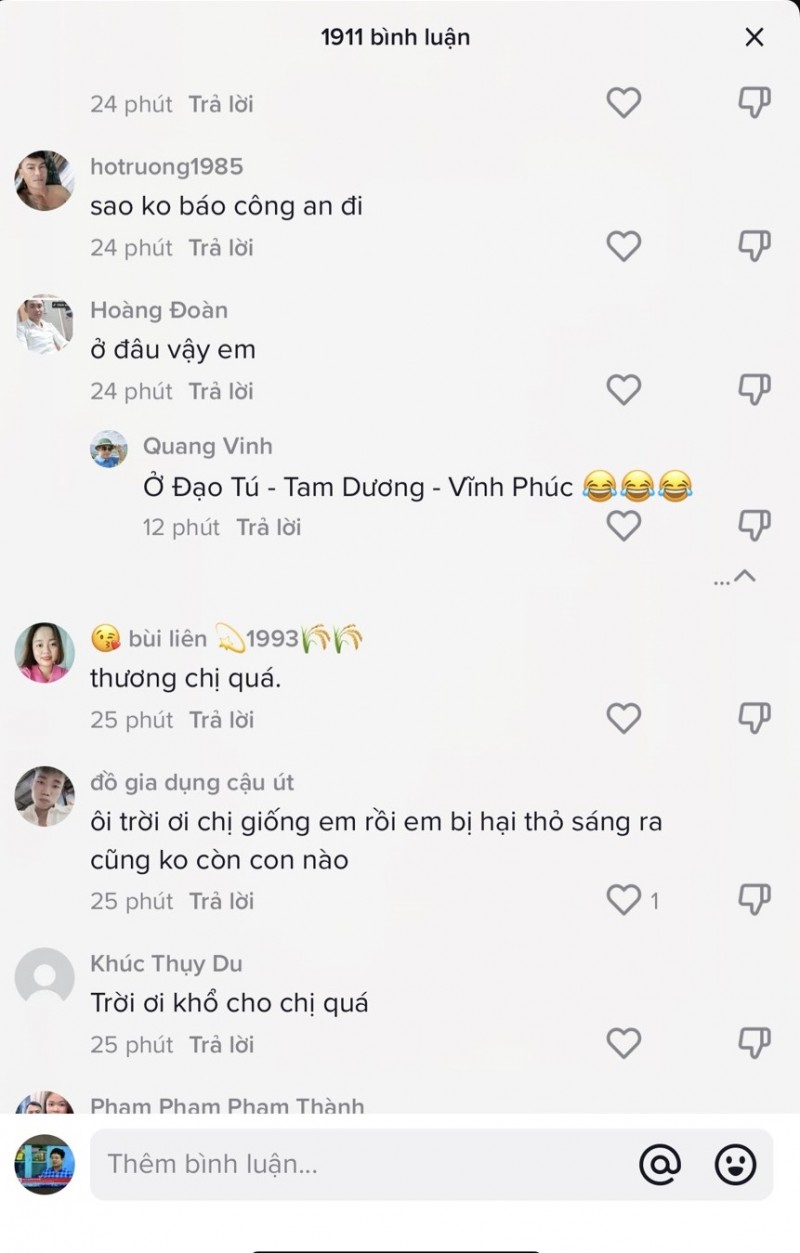Open the @ mention picker in comment box
The width and height of the screenshot is (800, 1253).
[660, 1164]
